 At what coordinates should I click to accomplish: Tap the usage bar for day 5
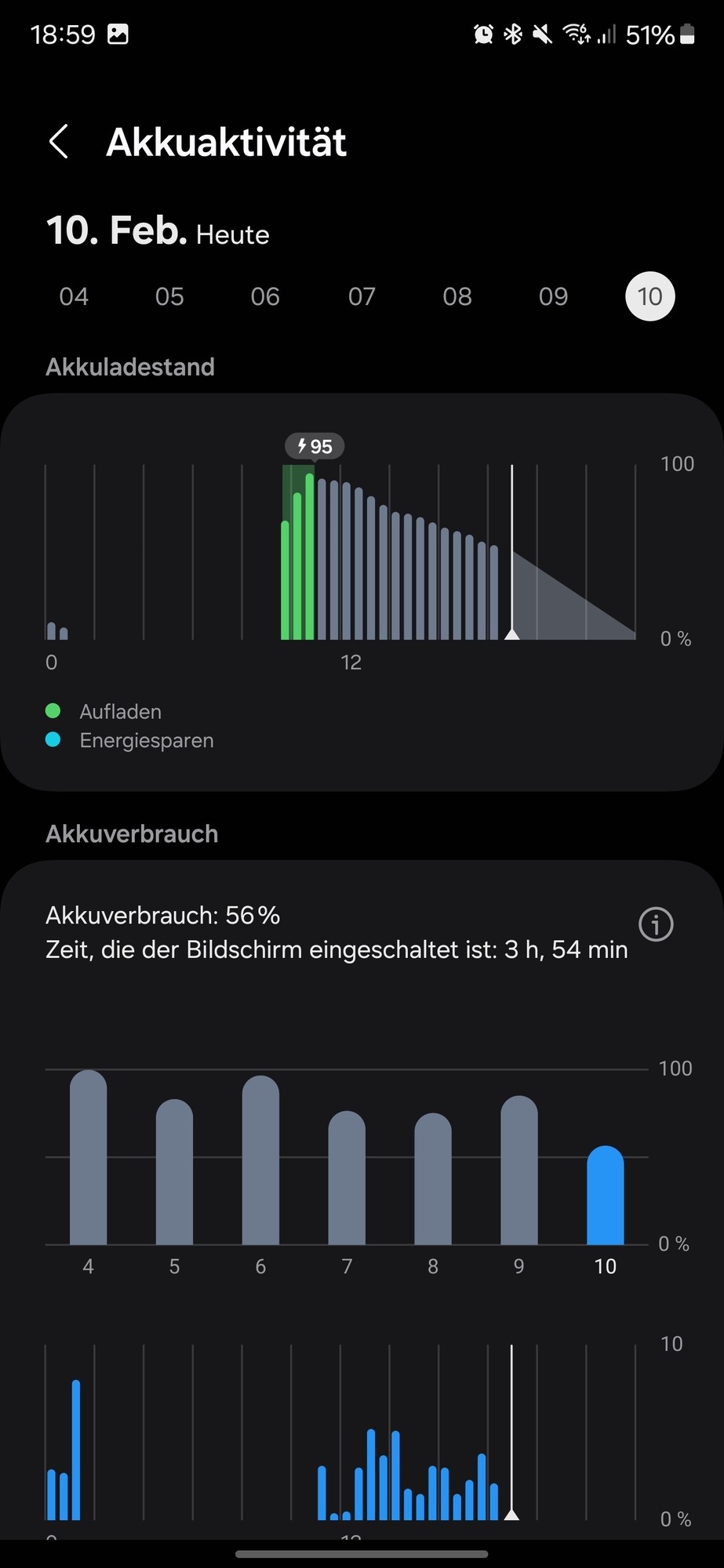(x=174, y=1172)
